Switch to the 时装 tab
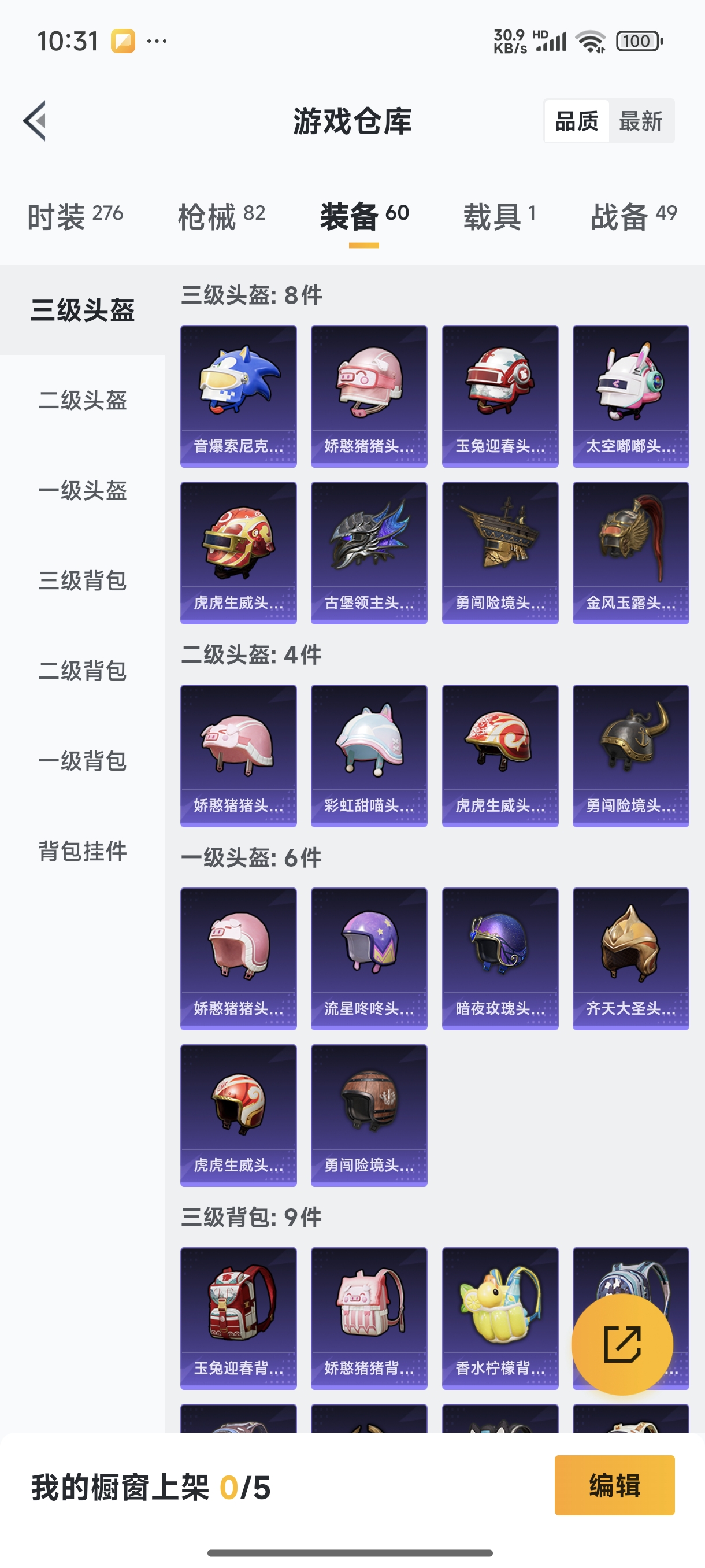This screenshot has width=705, height=1568. click(x=75, y=216)
